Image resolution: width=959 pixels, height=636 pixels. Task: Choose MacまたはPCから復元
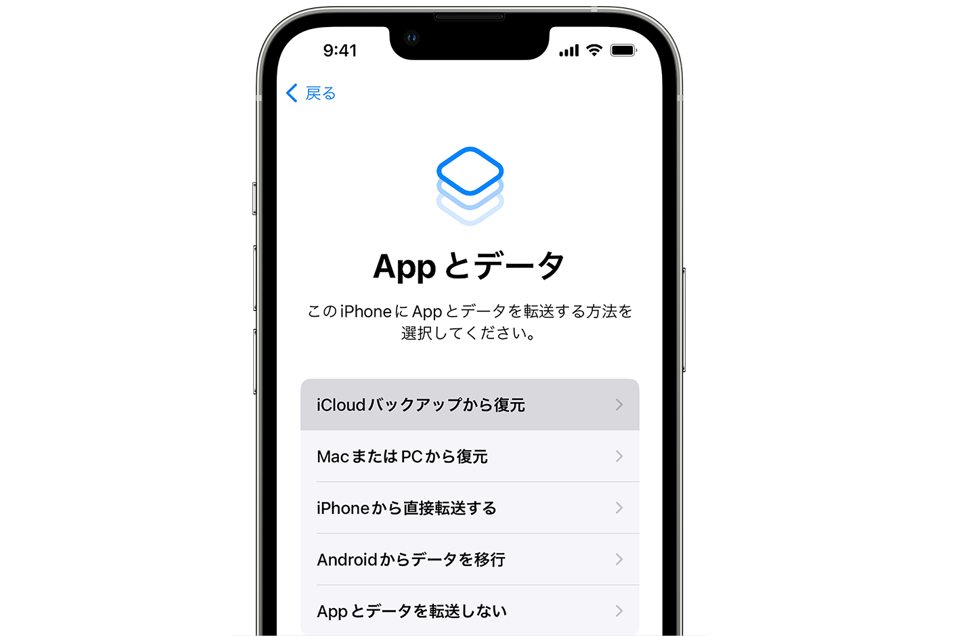(x=469, y=457)
